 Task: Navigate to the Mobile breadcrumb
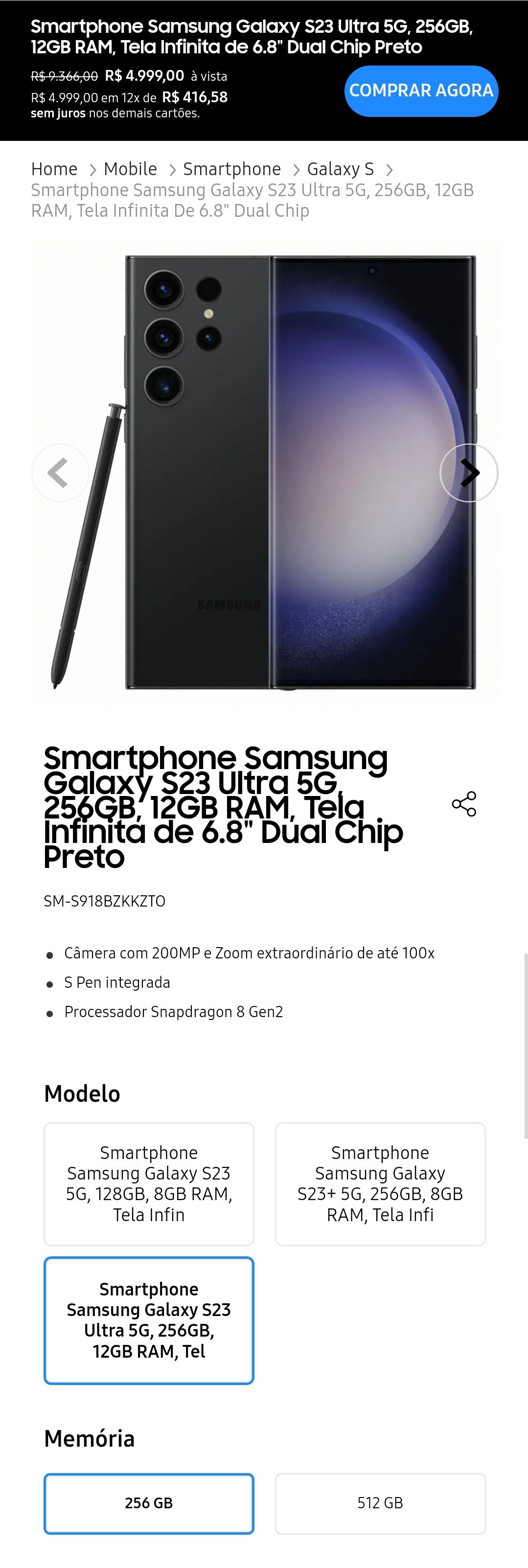pos(130,169)
